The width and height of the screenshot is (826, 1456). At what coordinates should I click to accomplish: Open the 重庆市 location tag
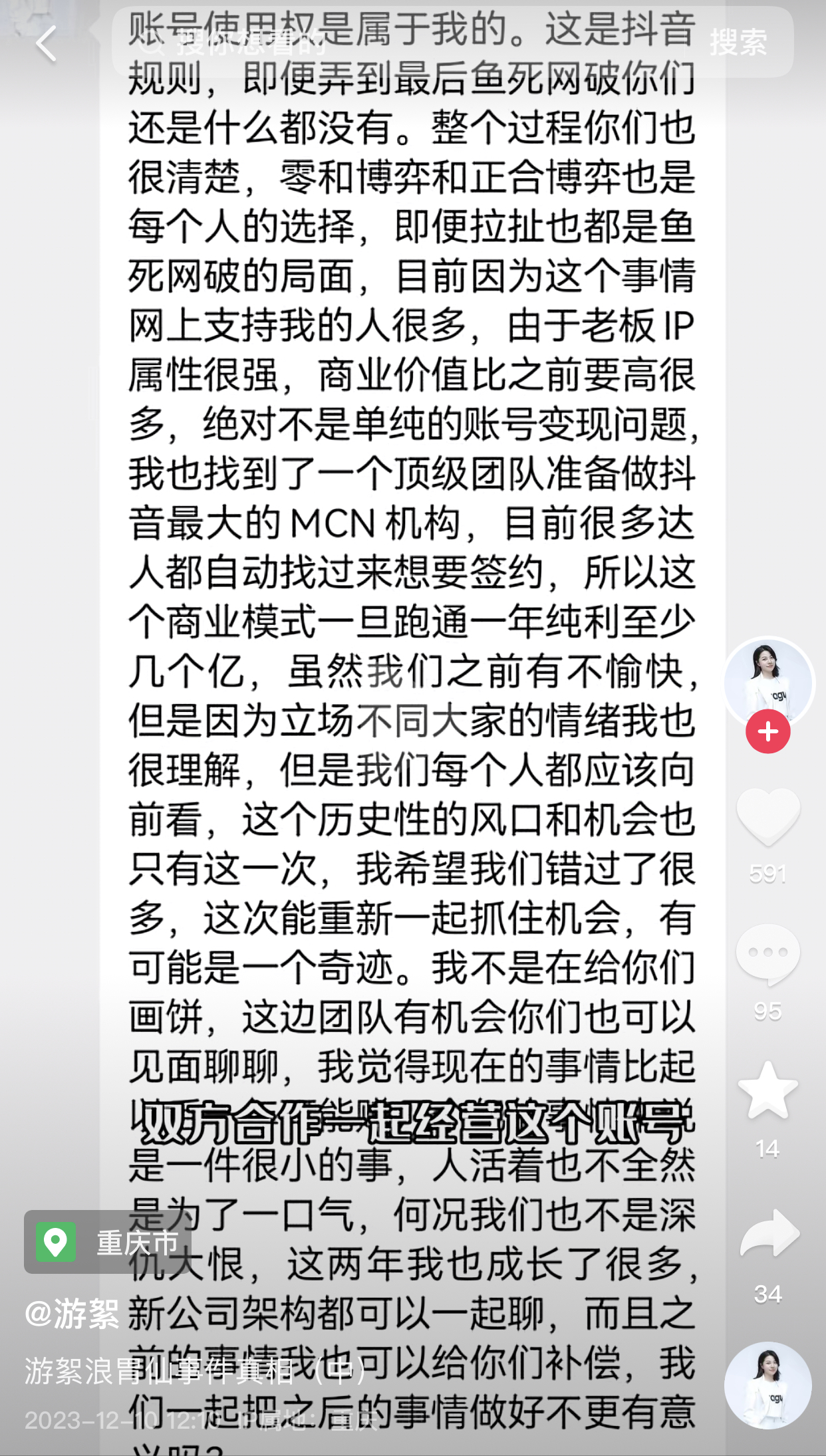point(108,1242)
